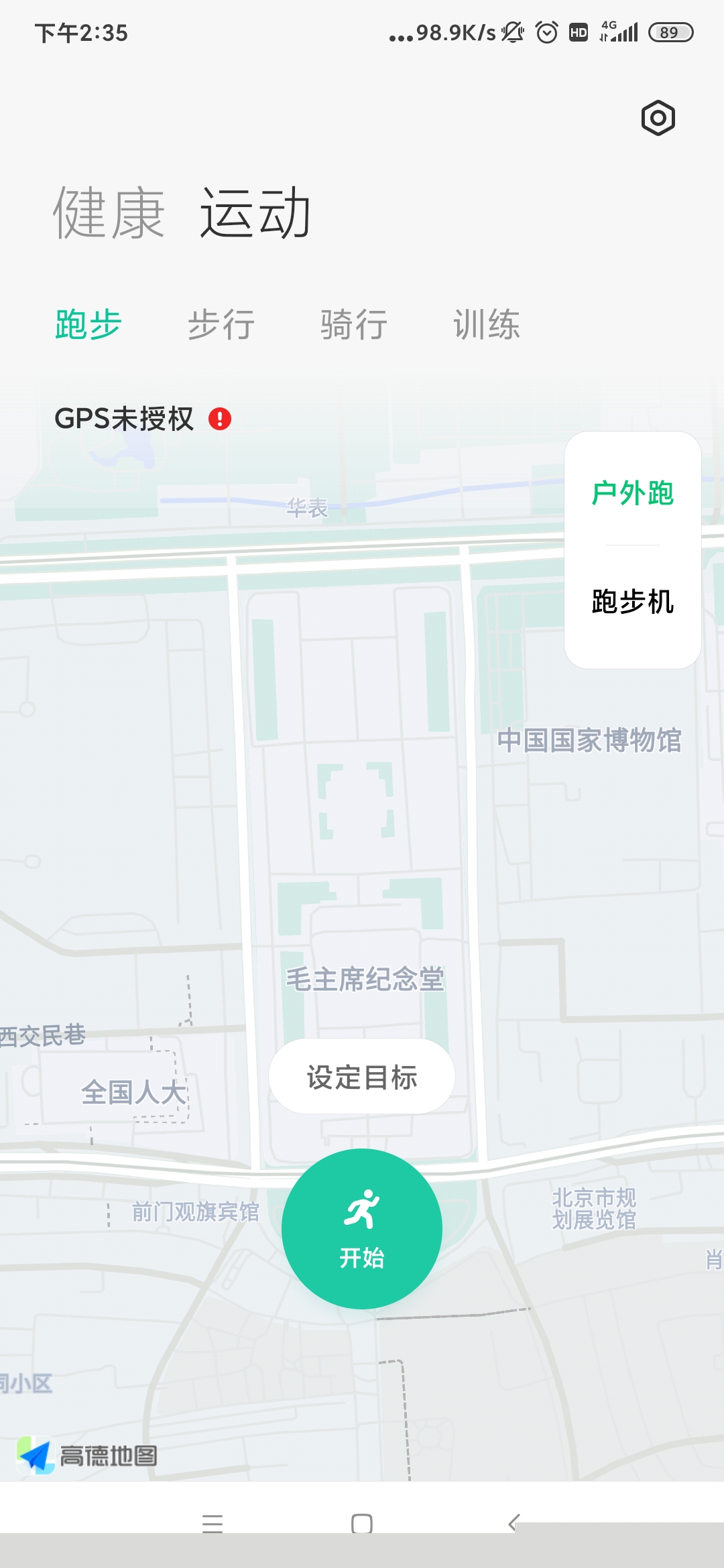Viewport: 724px width, 1568px height.
Task: Select the 运动 section heading
Action: coord(255,214)
